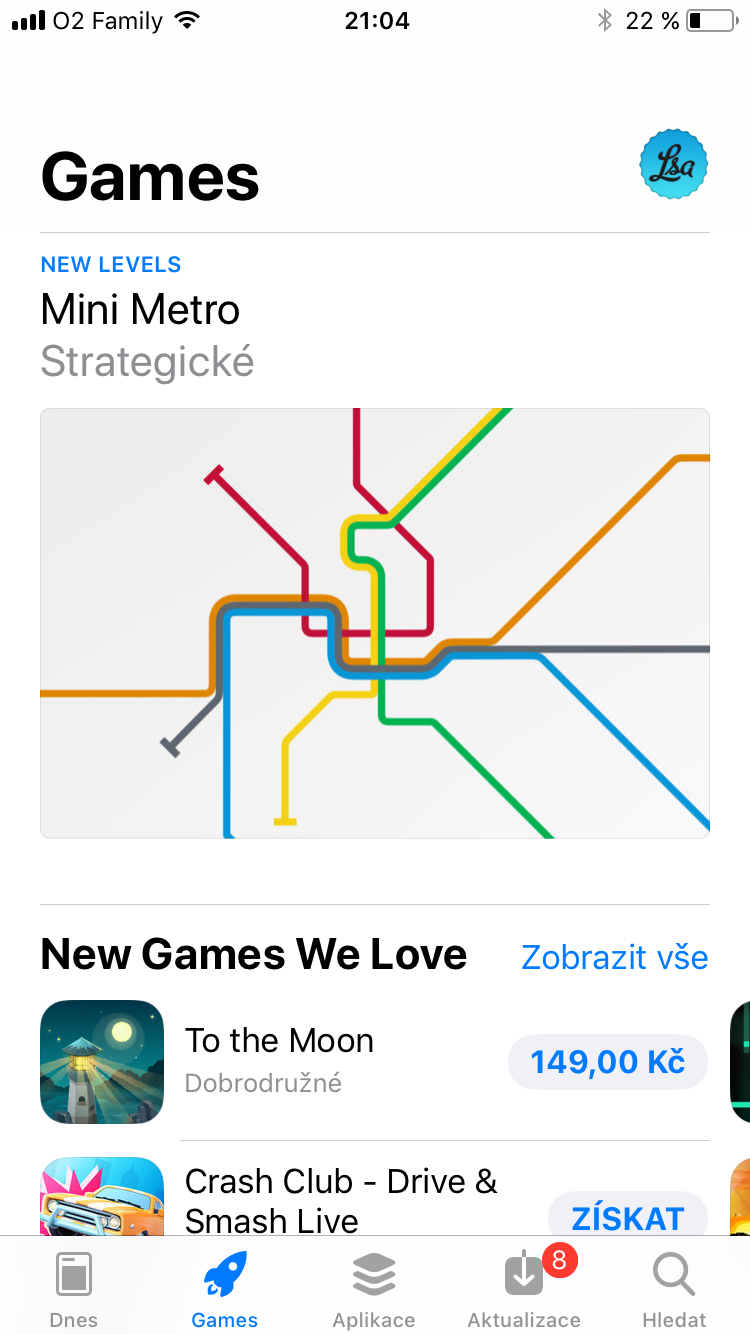
Task: Open the account profile avatar
Action: pyautogui.click(x=673, y=164)
